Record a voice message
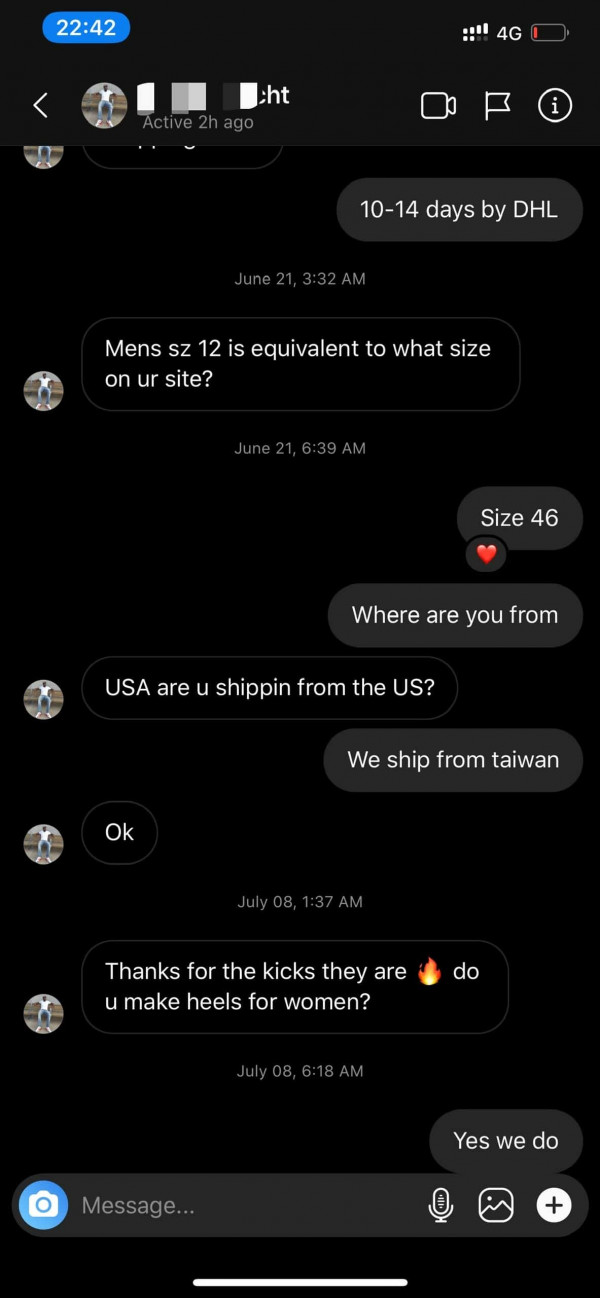The image size is (600, 1298). (440, 1205)
